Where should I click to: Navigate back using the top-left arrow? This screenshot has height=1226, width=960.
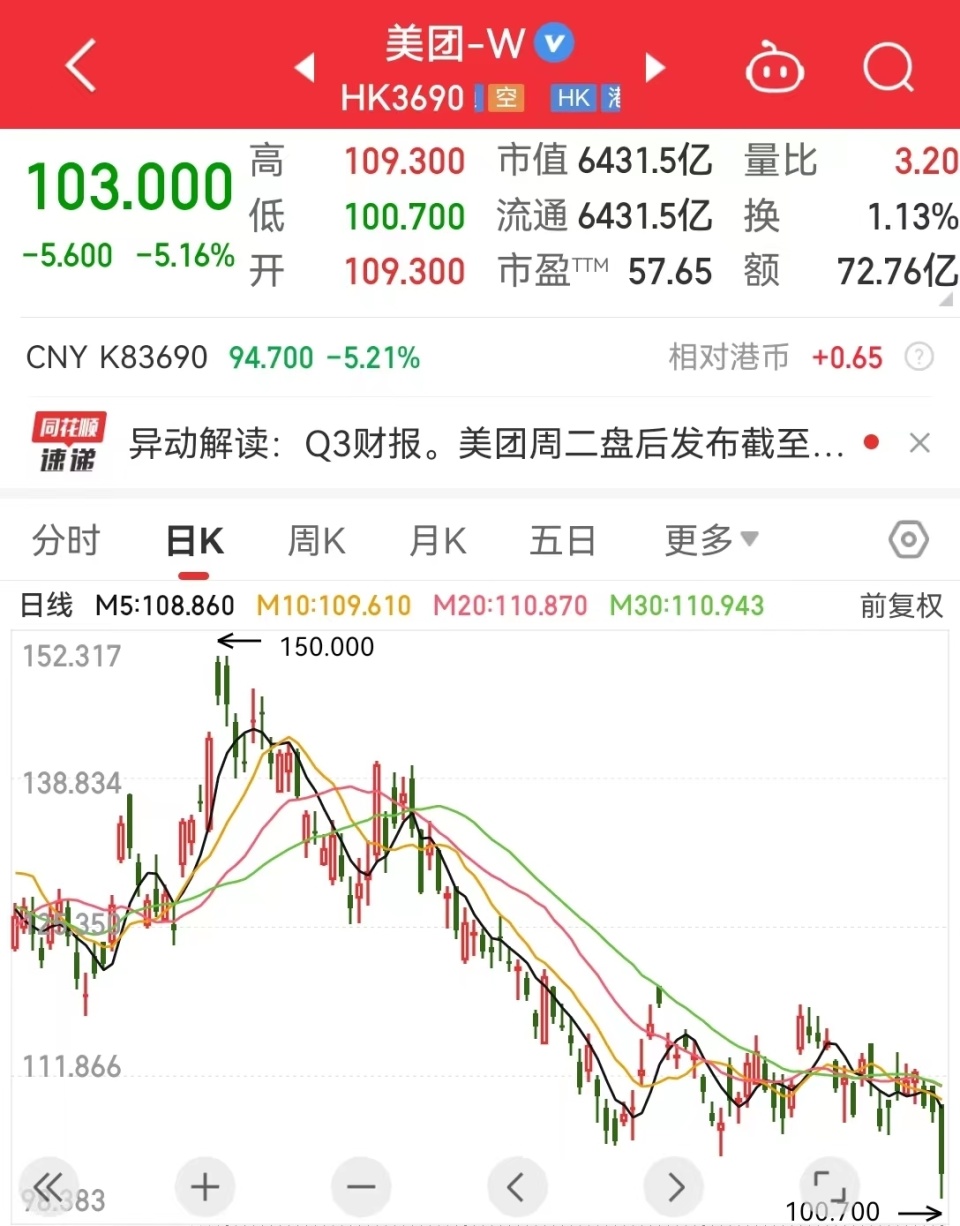[80, 63]
